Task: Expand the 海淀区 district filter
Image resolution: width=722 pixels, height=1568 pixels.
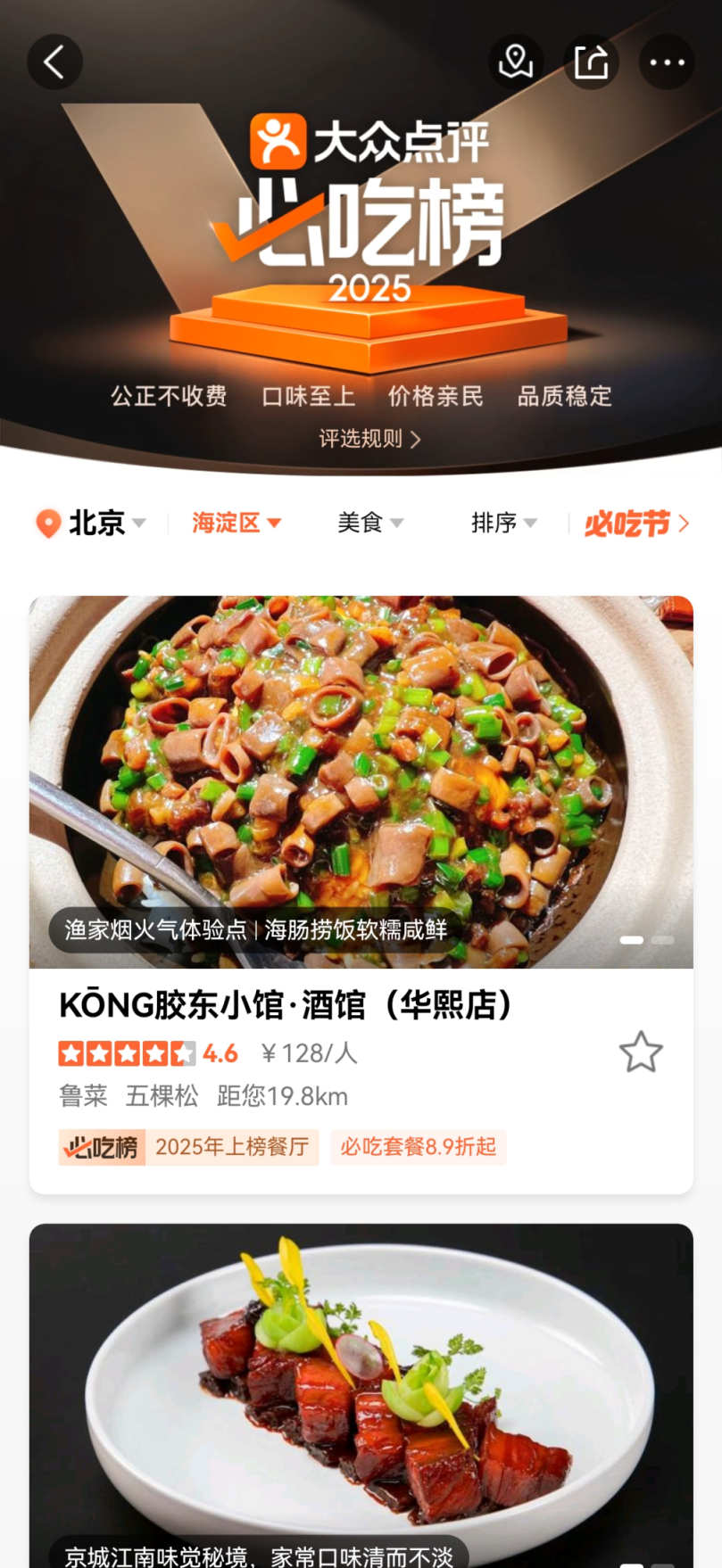Action: pos(237,523)
